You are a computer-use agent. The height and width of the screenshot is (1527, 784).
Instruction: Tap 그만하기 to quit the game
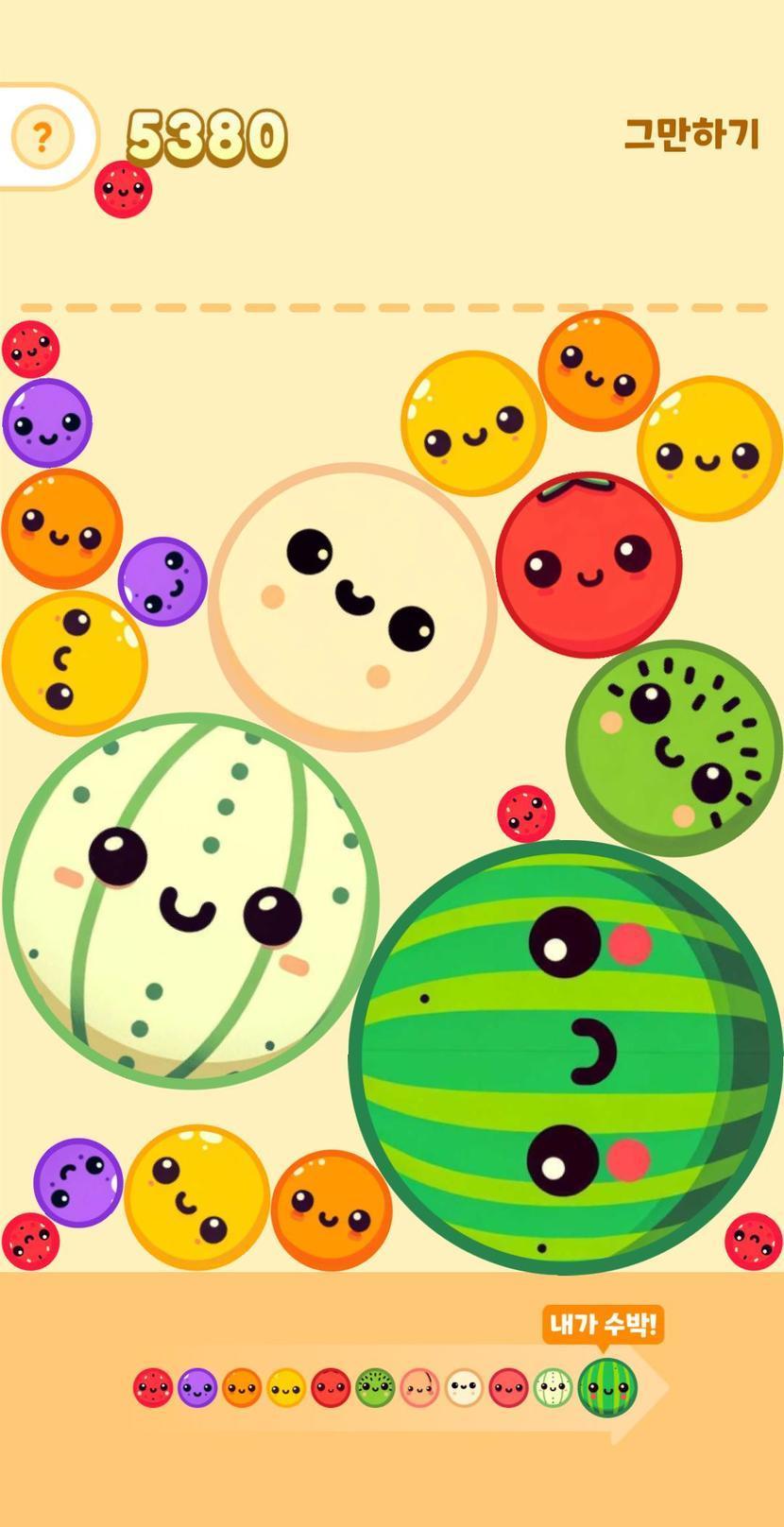pyautogui.click(x=691, y=134)
